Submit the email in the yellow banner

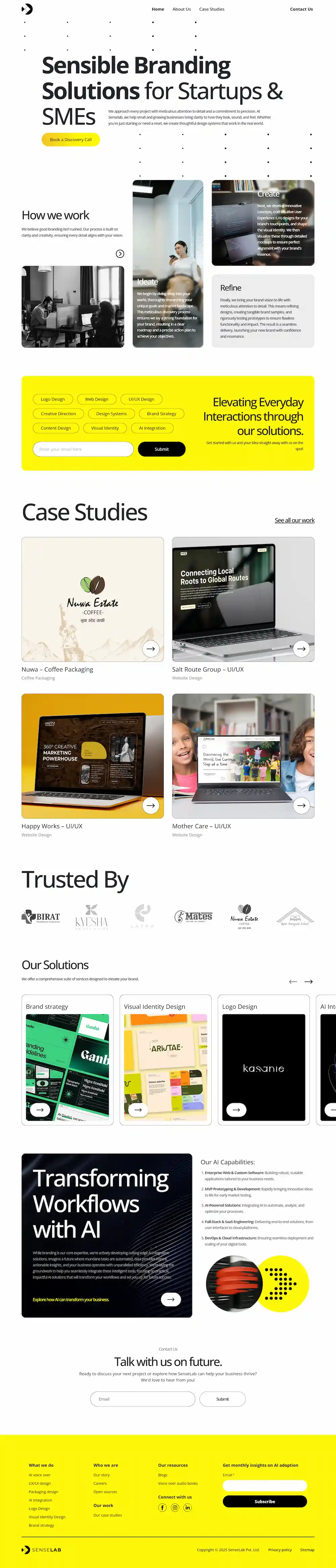tap(161, 449)
